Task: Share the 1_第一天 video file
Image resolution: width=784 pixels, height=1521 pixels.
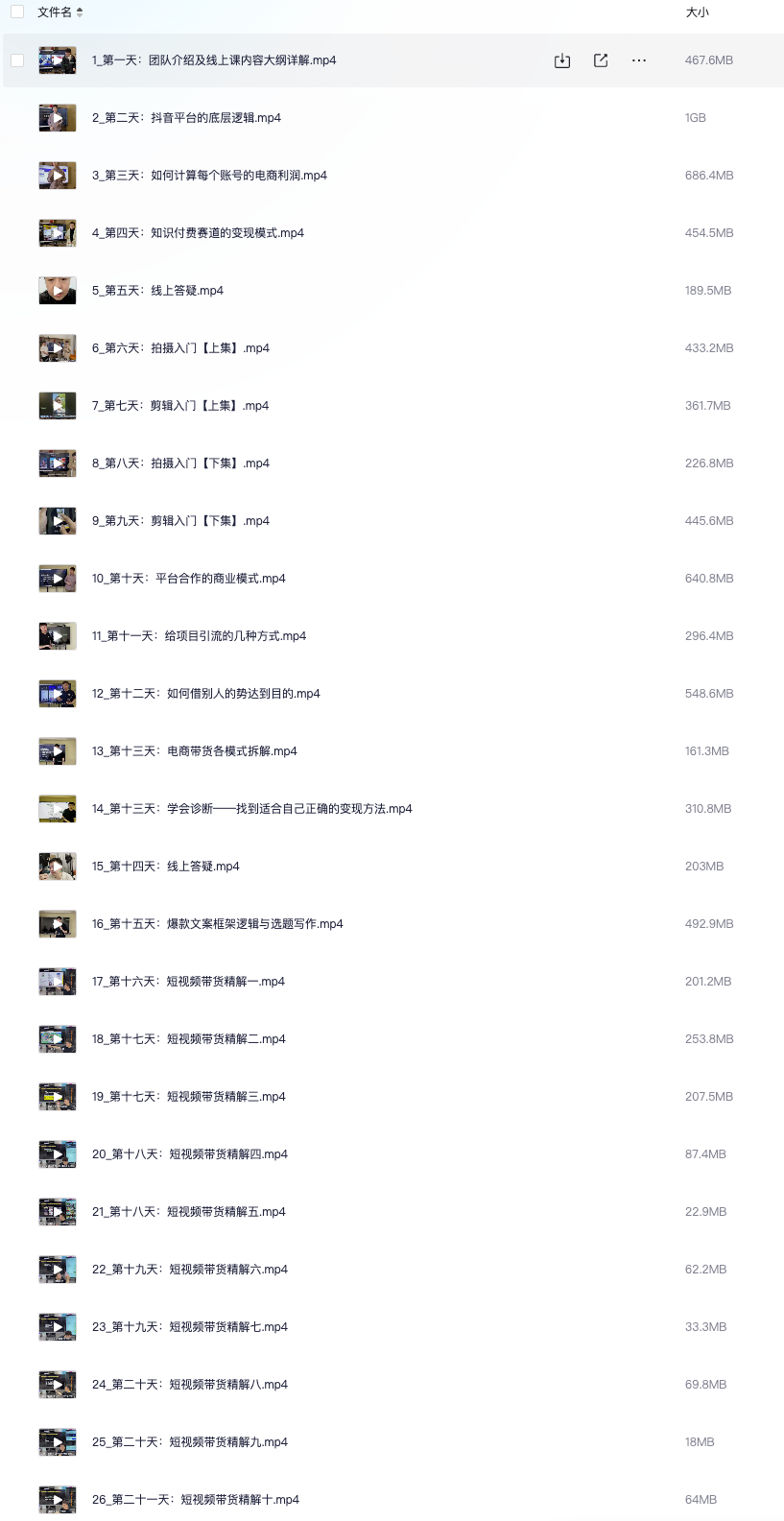Action: tap(601, 60)
